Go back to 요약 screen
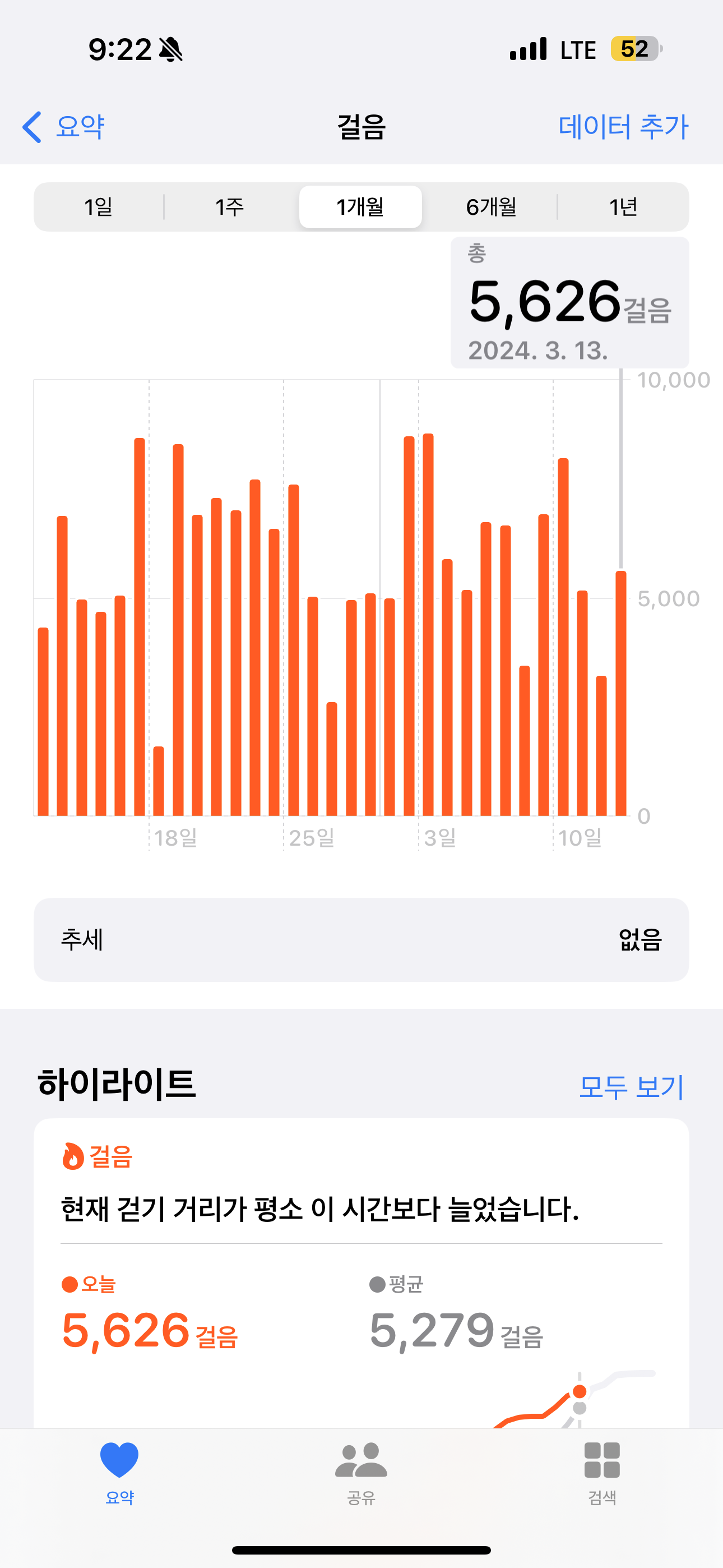The height and width of the screenshot is (1568, 723). pos(64,127)
